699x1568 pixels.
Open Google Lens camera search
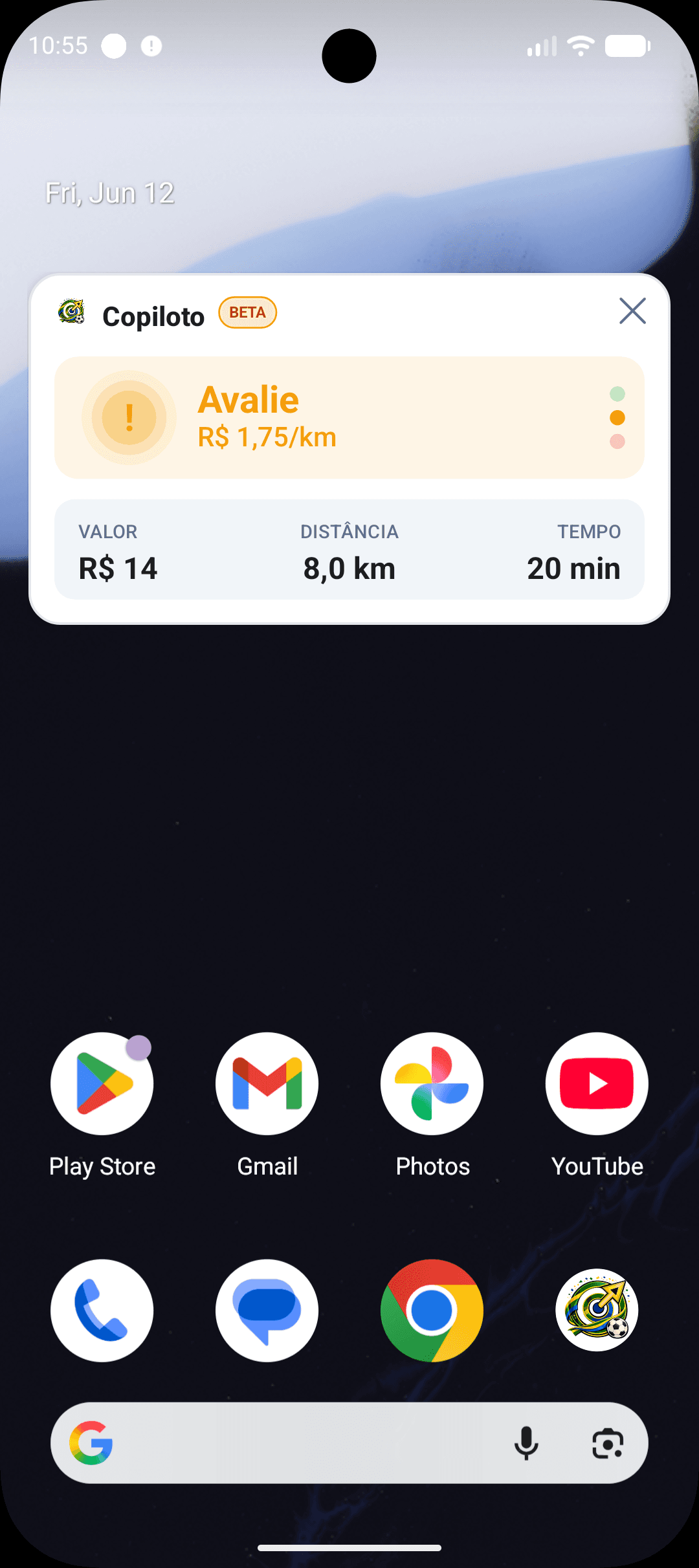click(608, 1443)
